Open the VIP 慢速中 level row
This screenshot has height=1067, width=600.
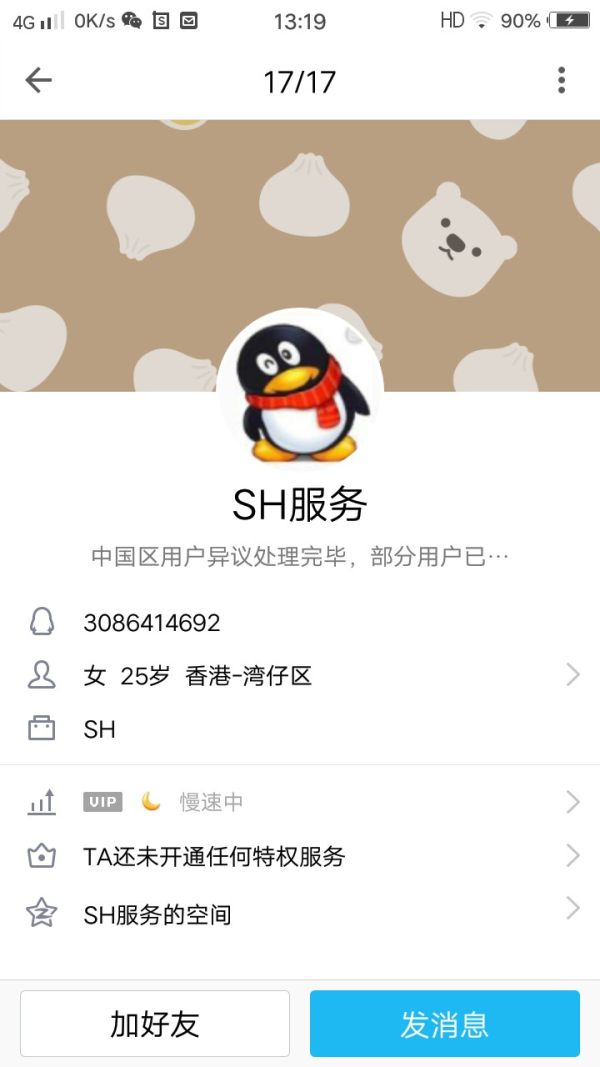pos(300,802)
